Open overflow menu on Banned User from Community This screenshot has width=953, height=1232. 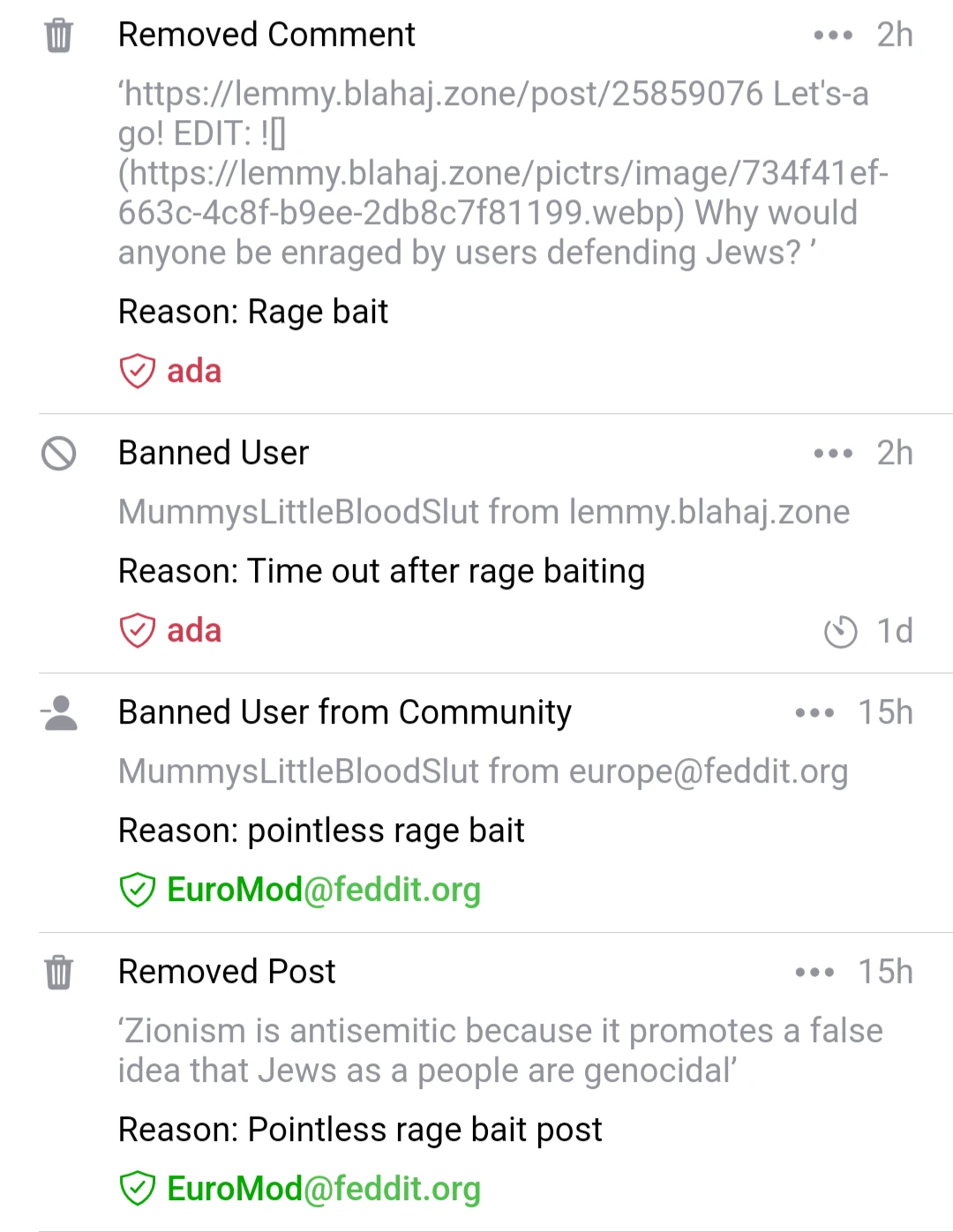pos(814,713)
